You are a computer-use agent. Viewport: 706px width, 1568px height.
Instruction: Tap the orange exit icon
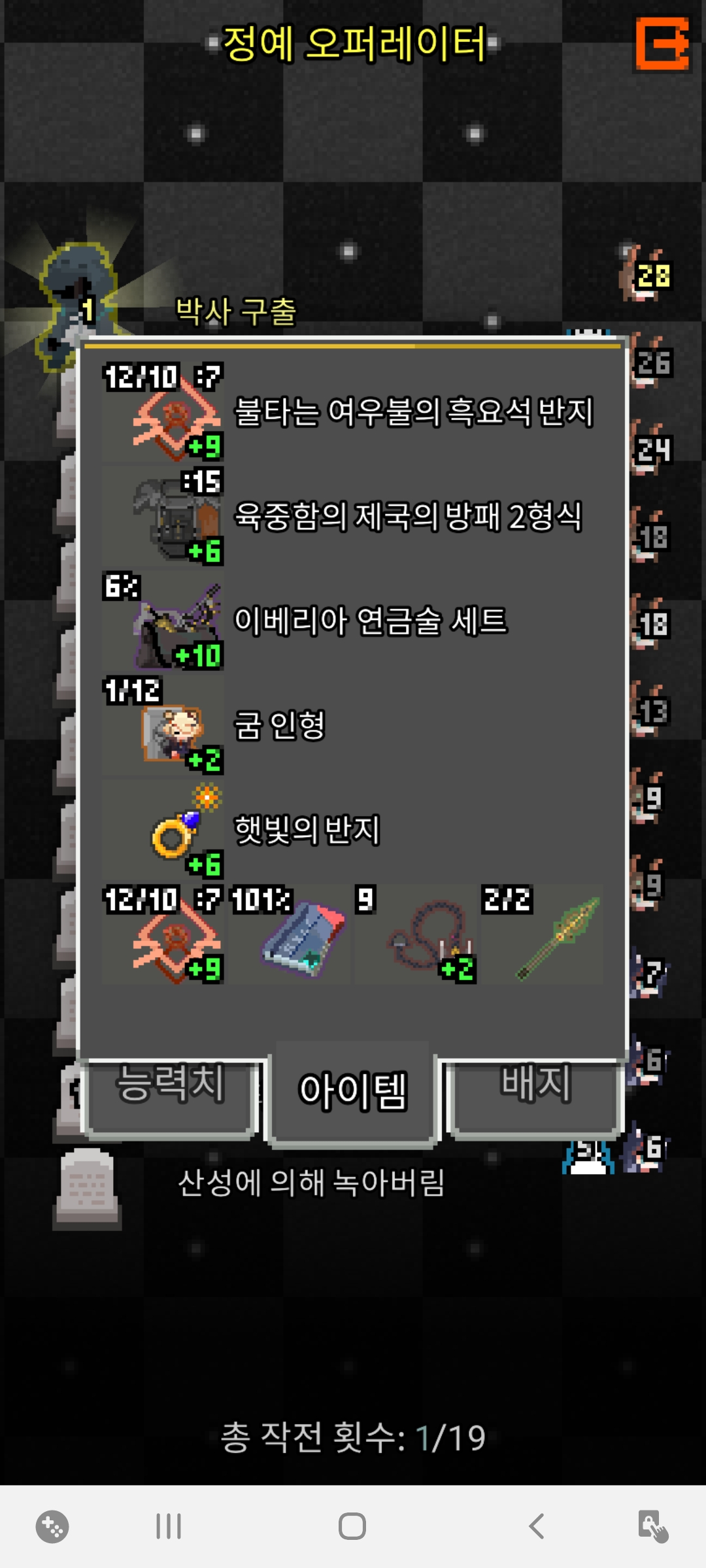pos(662,44)
